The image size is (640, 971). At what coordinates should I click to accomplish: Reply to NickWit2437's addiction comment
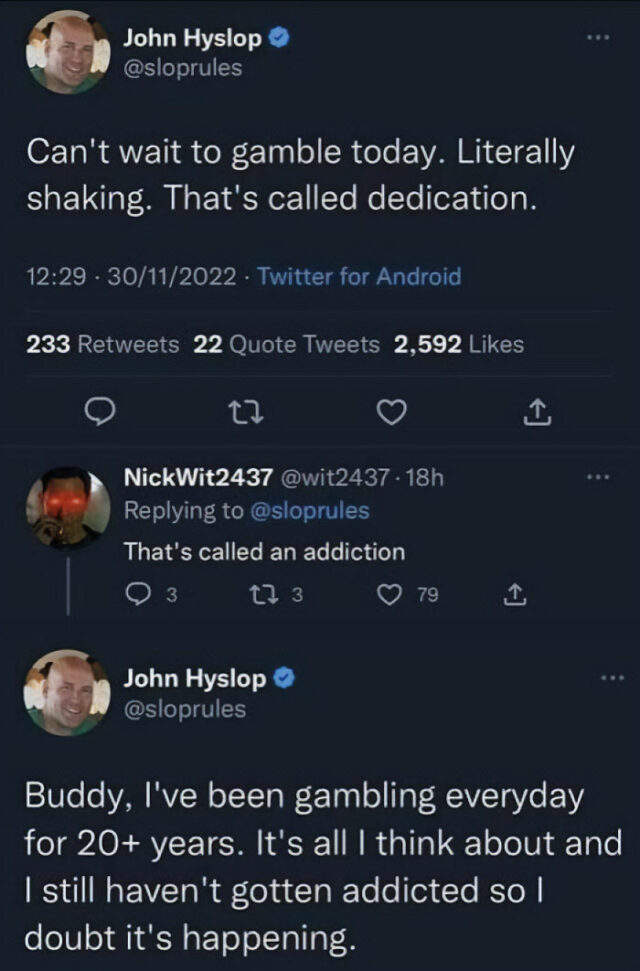pyautogui.click(x=138, y=597)
